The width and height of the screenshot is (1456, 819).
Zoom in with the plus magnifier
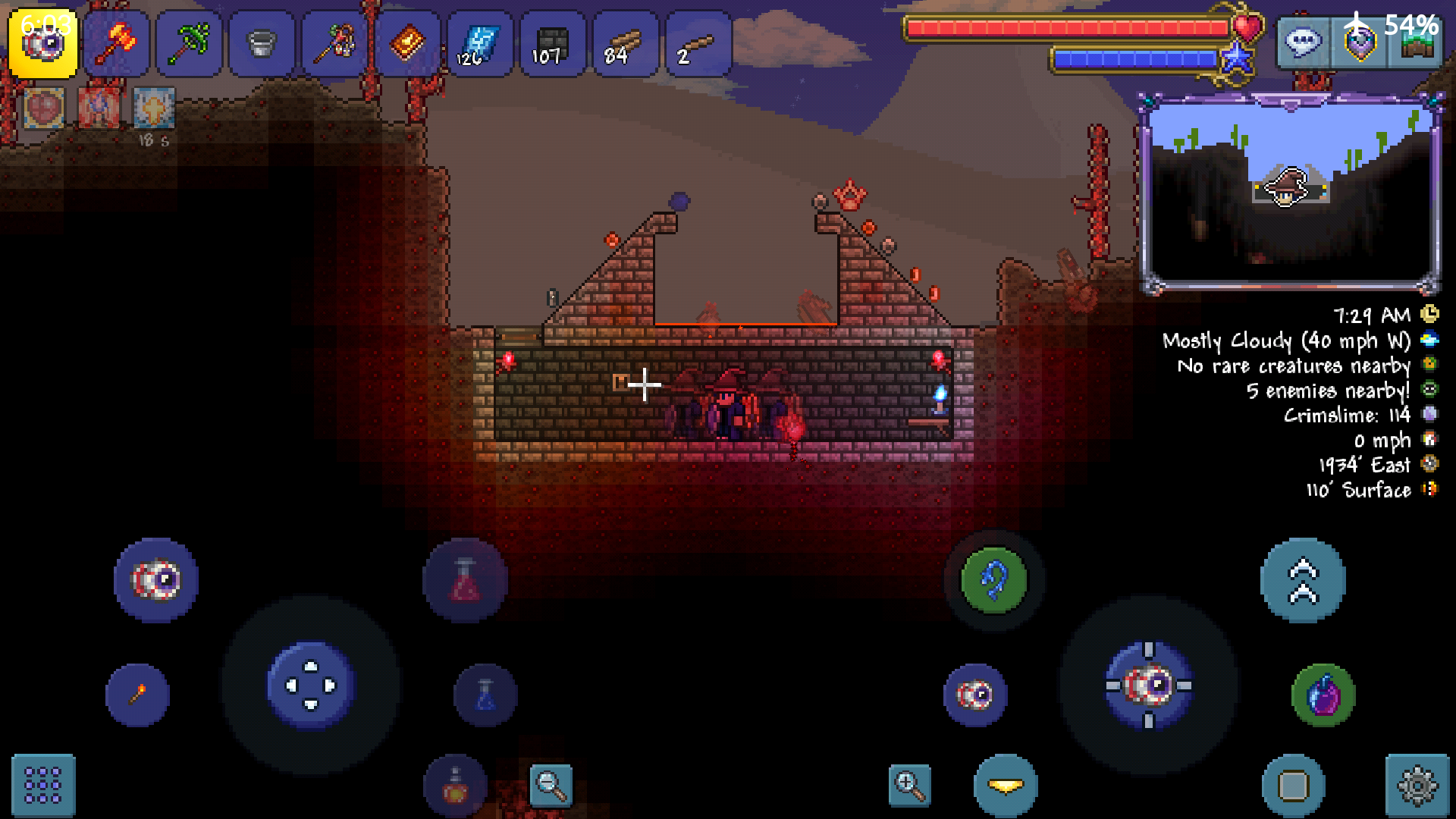pos(909,785)
